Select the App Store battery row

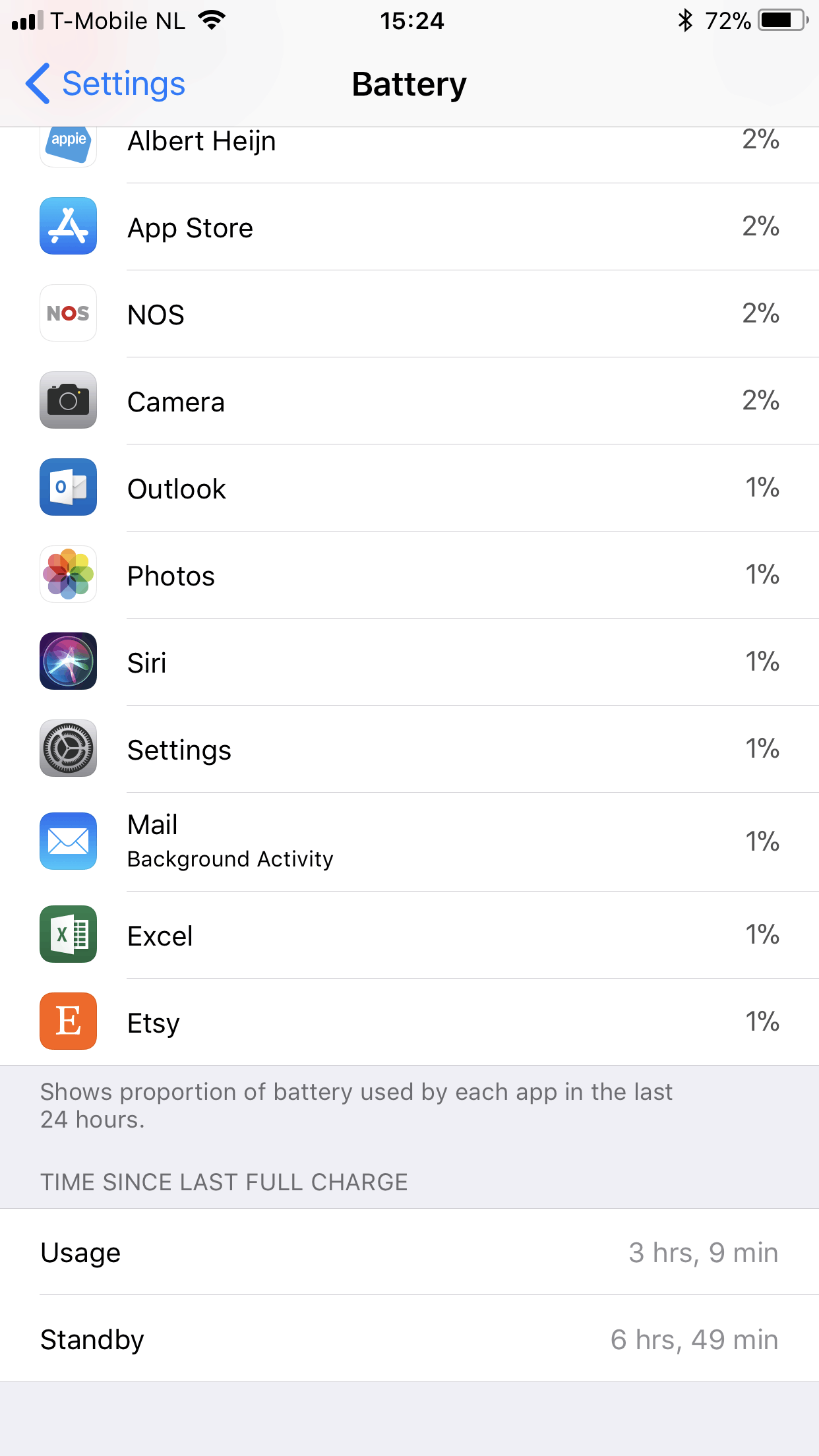pos(409,228)
